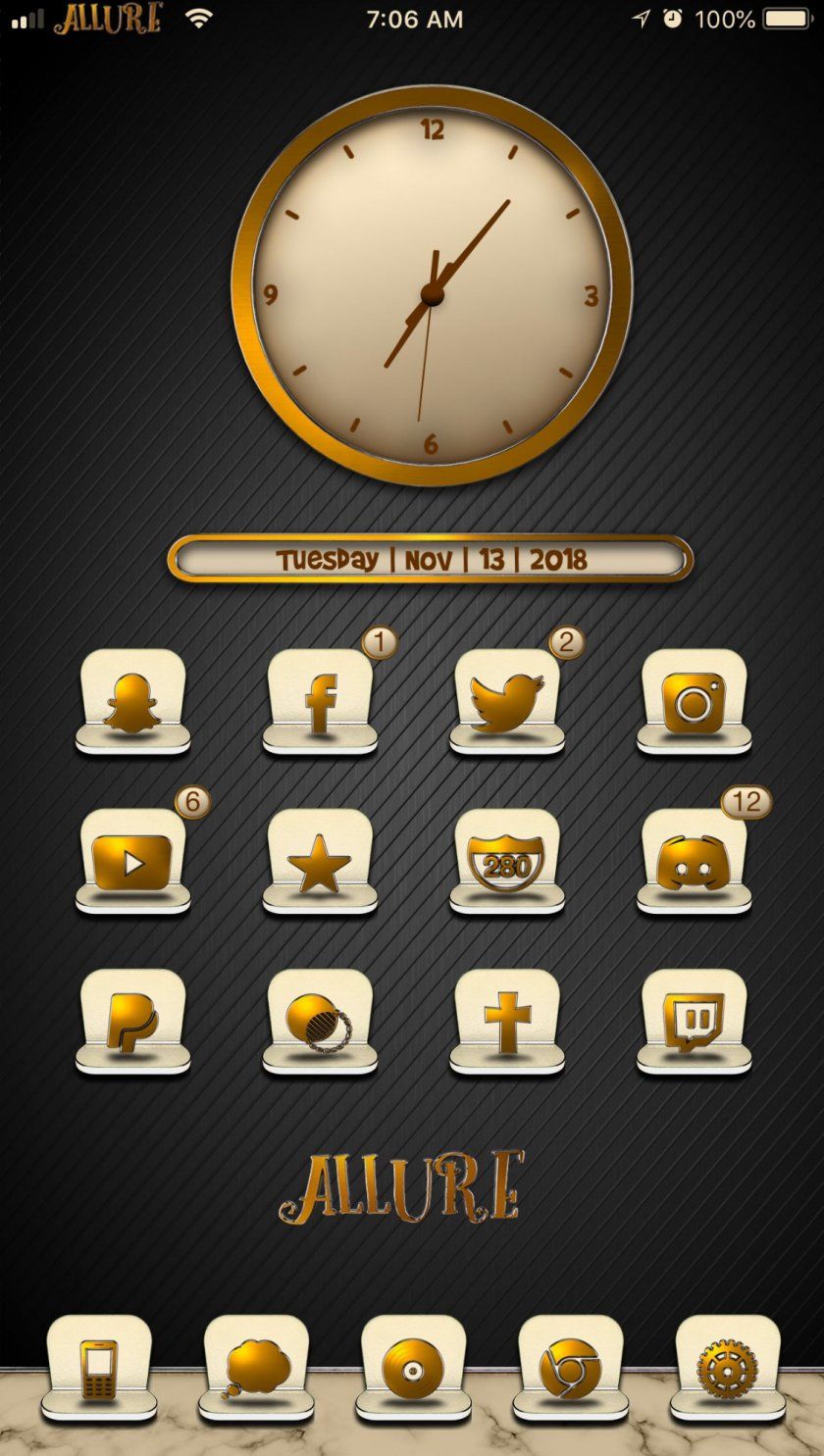The image size is (824, 1456).
Task: Open Discord with 12 notifications
Action: [x=694, y=862]
